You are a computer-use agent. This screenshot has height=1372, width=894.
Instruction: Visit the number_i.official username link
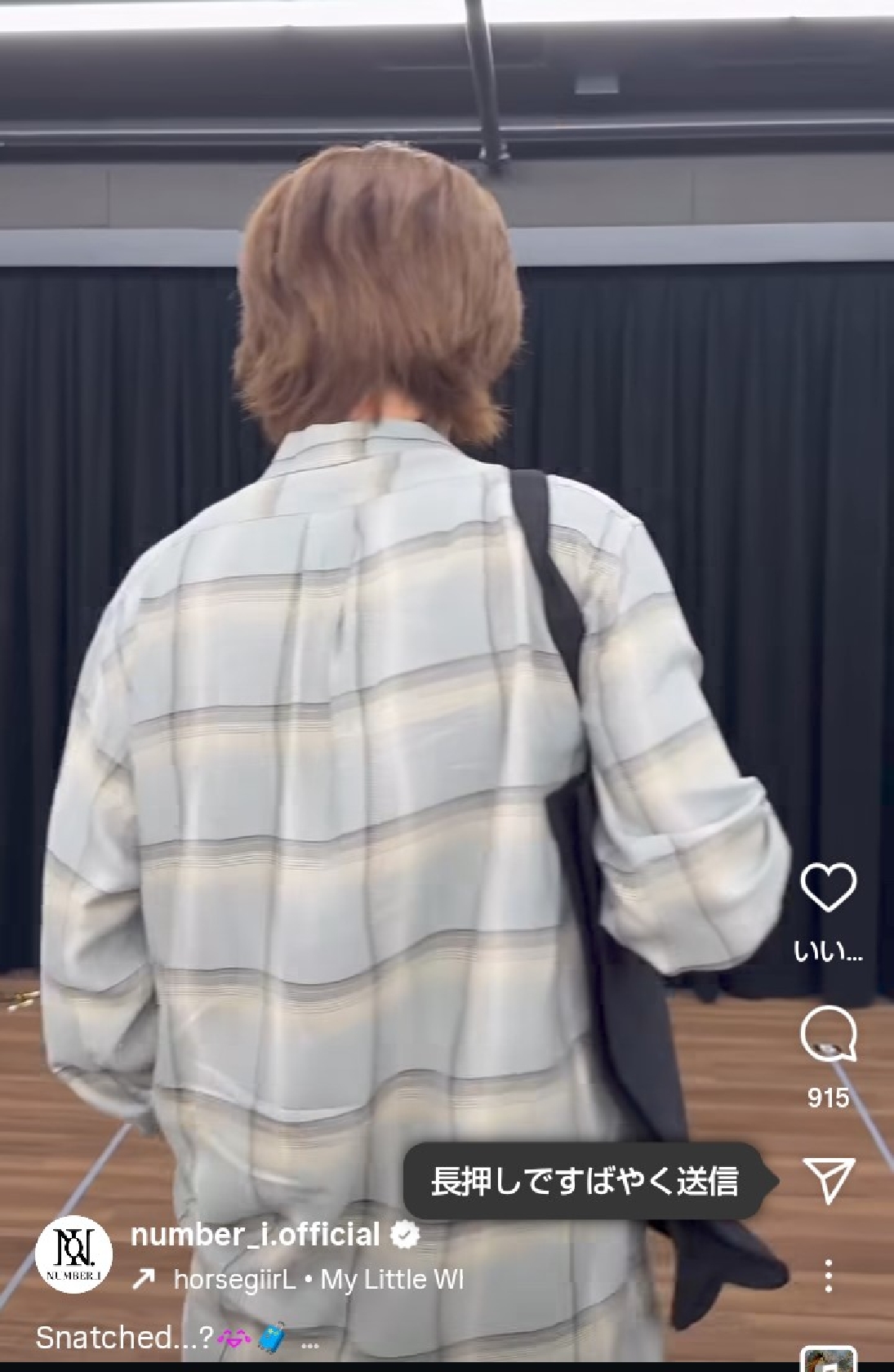tap(255, 1234)
